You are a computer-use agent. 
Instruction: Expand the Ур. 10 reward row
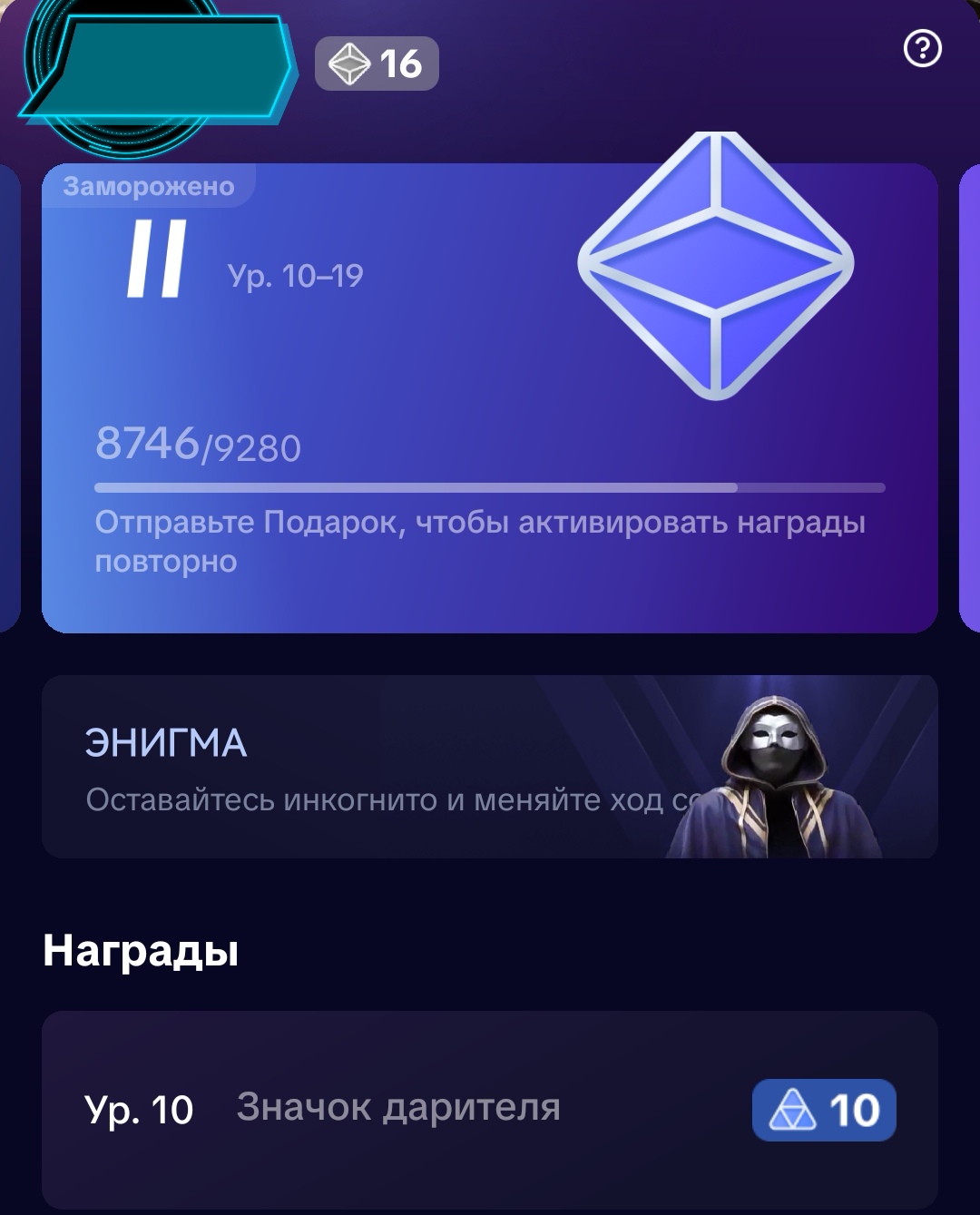tap(490, 1105)
